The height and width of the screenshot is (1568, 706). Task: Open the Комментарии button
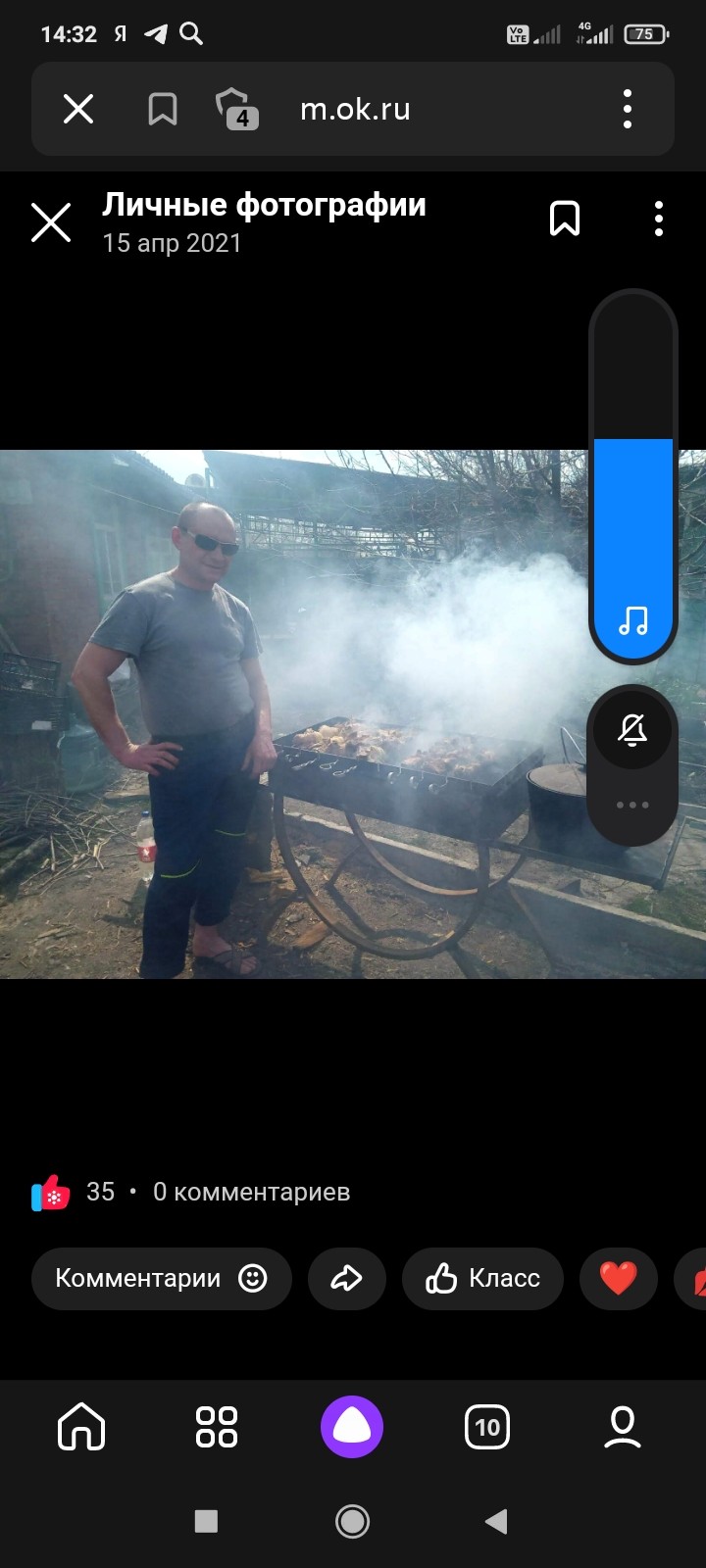pyautogui.click(x=161, y=1278)
